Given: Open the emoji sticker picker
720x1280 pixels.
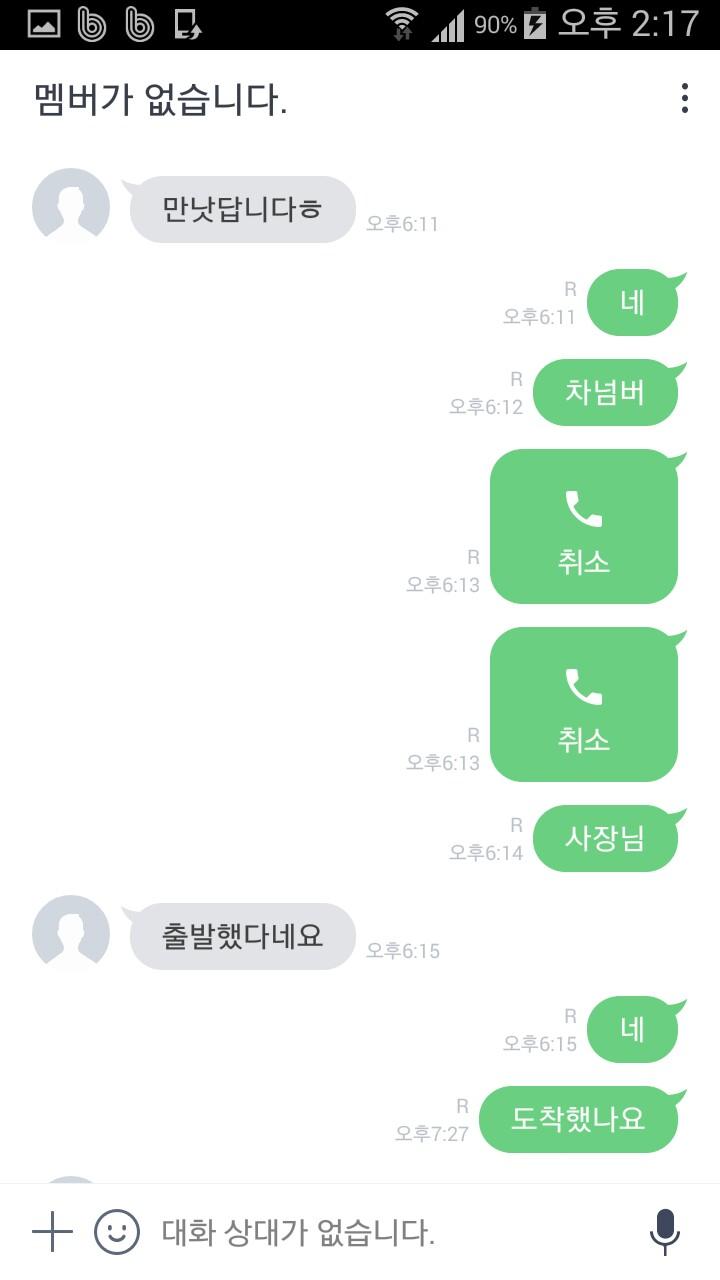Looking at the screenshot, I should click(x=117, y=1232).
